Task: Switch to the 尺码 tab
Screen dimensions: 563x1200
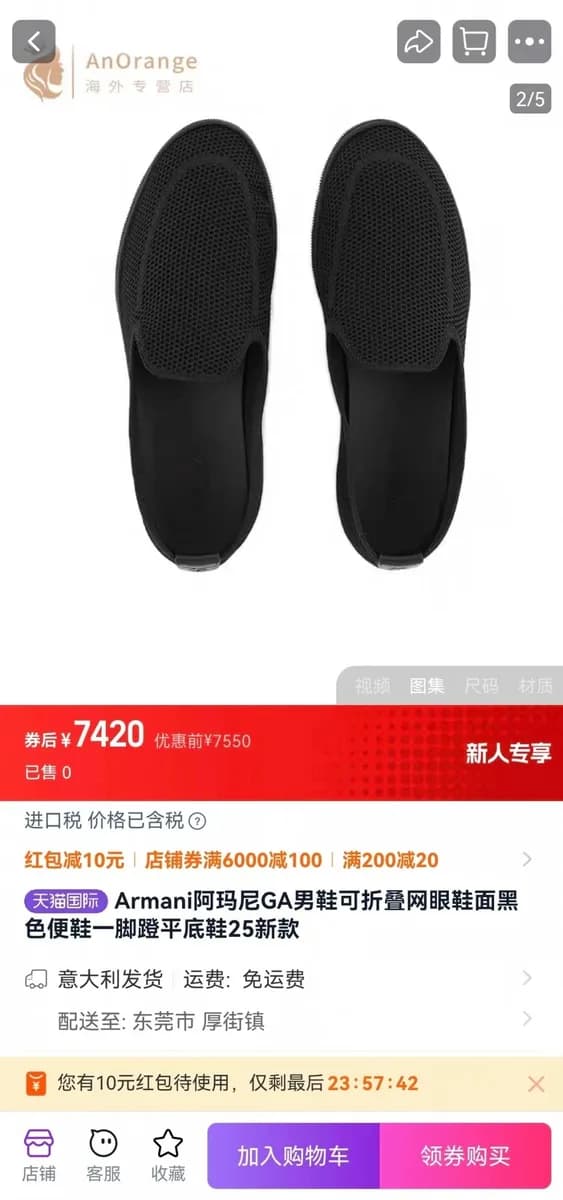Action: [x=481, y=686]
